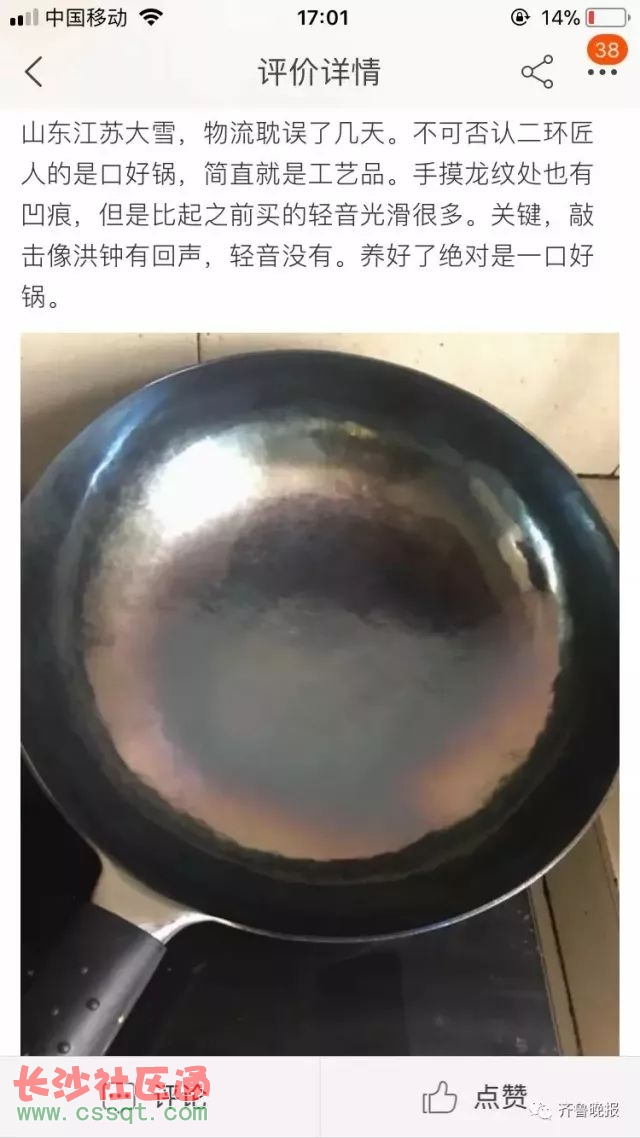Open the three-dot overflow menu
The height and width of the screenshot is (1138, 640).
602,72
